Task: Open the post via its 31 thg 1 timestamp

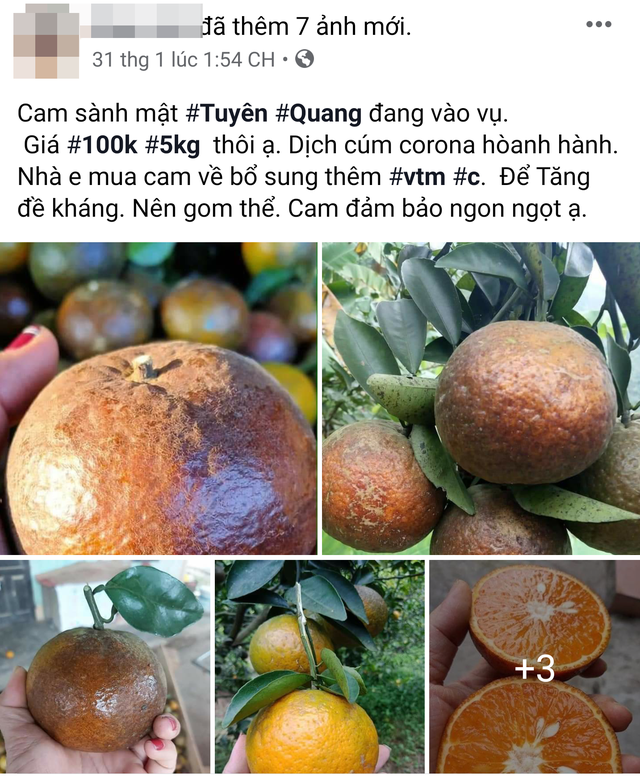Action: 183,59
